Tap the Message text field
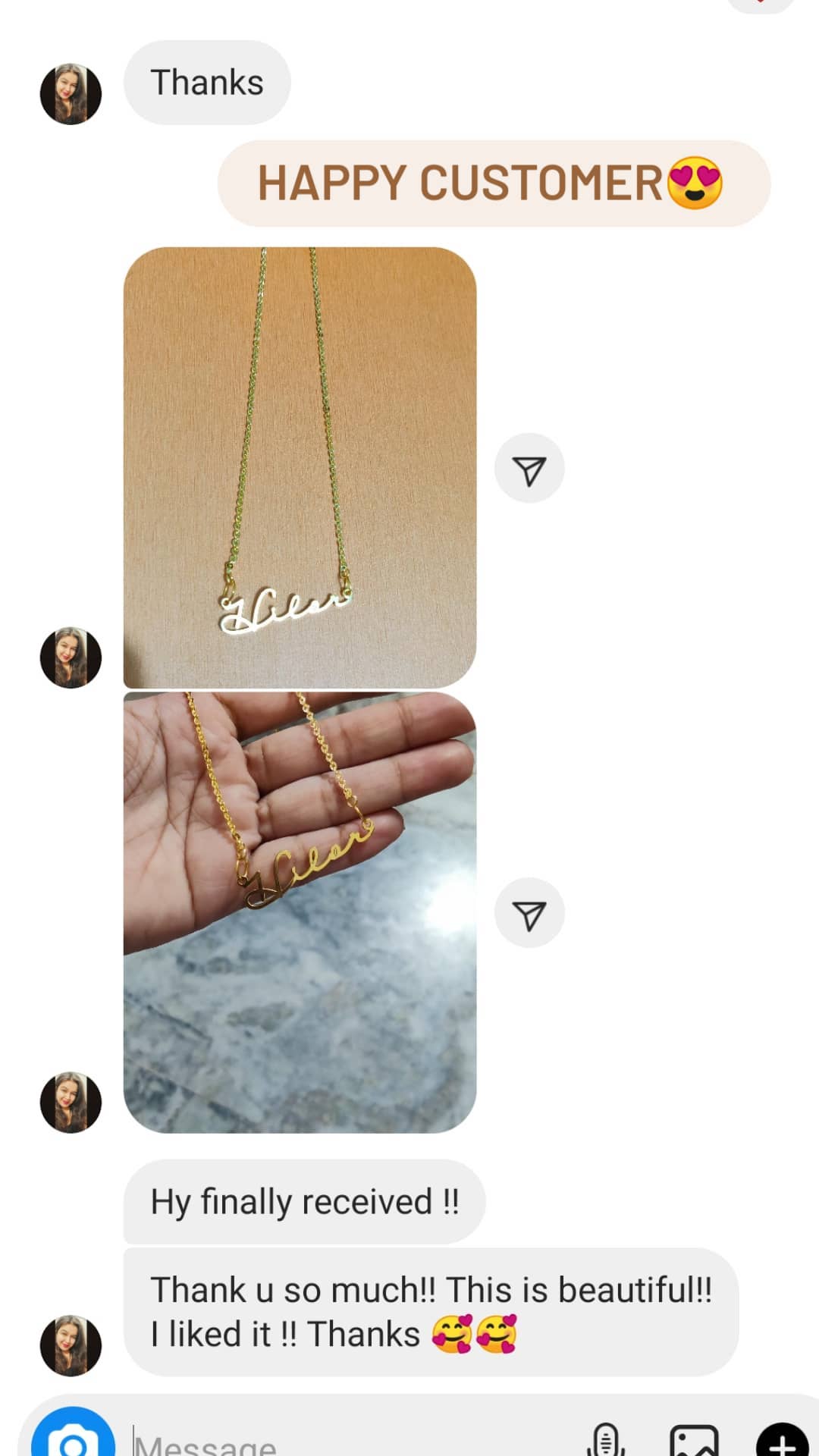Viewport: 819px width, 1456px height. (x=349, y=1441)
